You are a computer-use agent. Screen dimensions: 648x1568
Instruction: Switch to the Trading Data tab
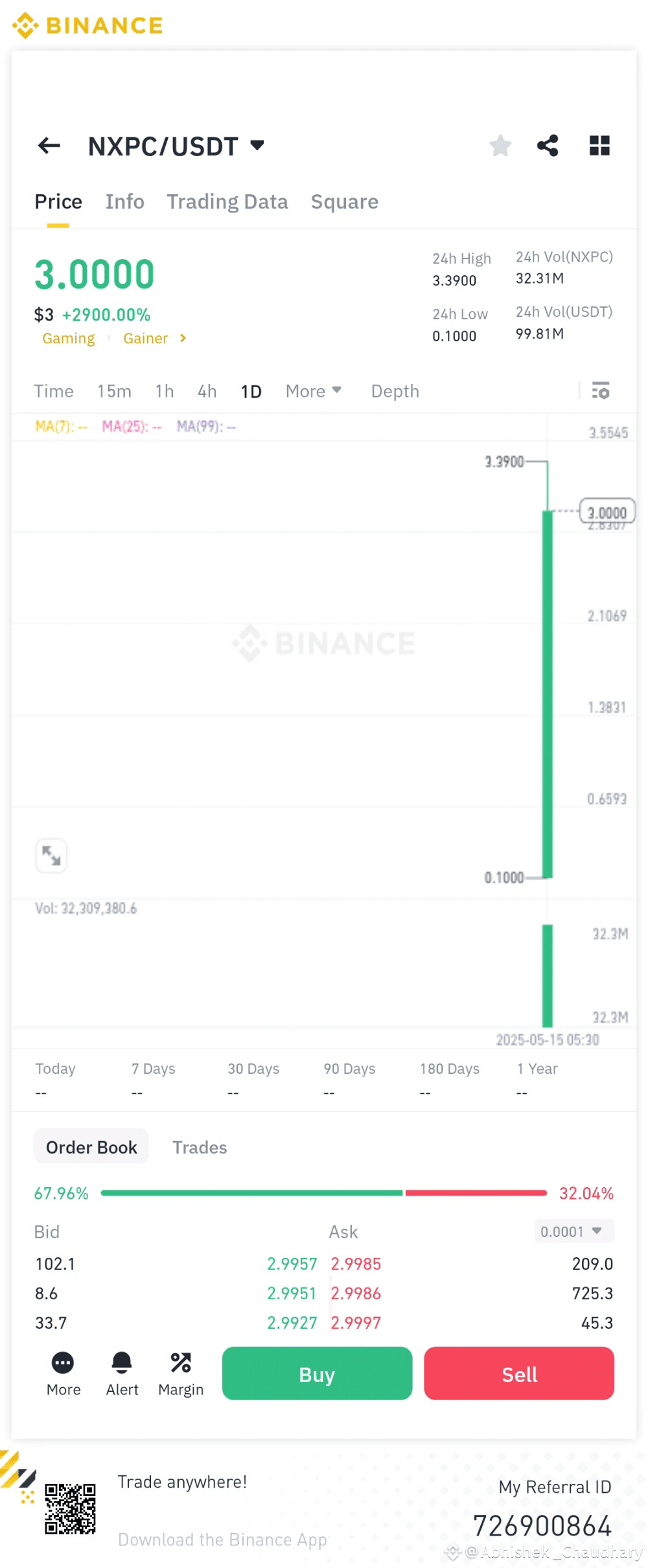coord(227,201)
